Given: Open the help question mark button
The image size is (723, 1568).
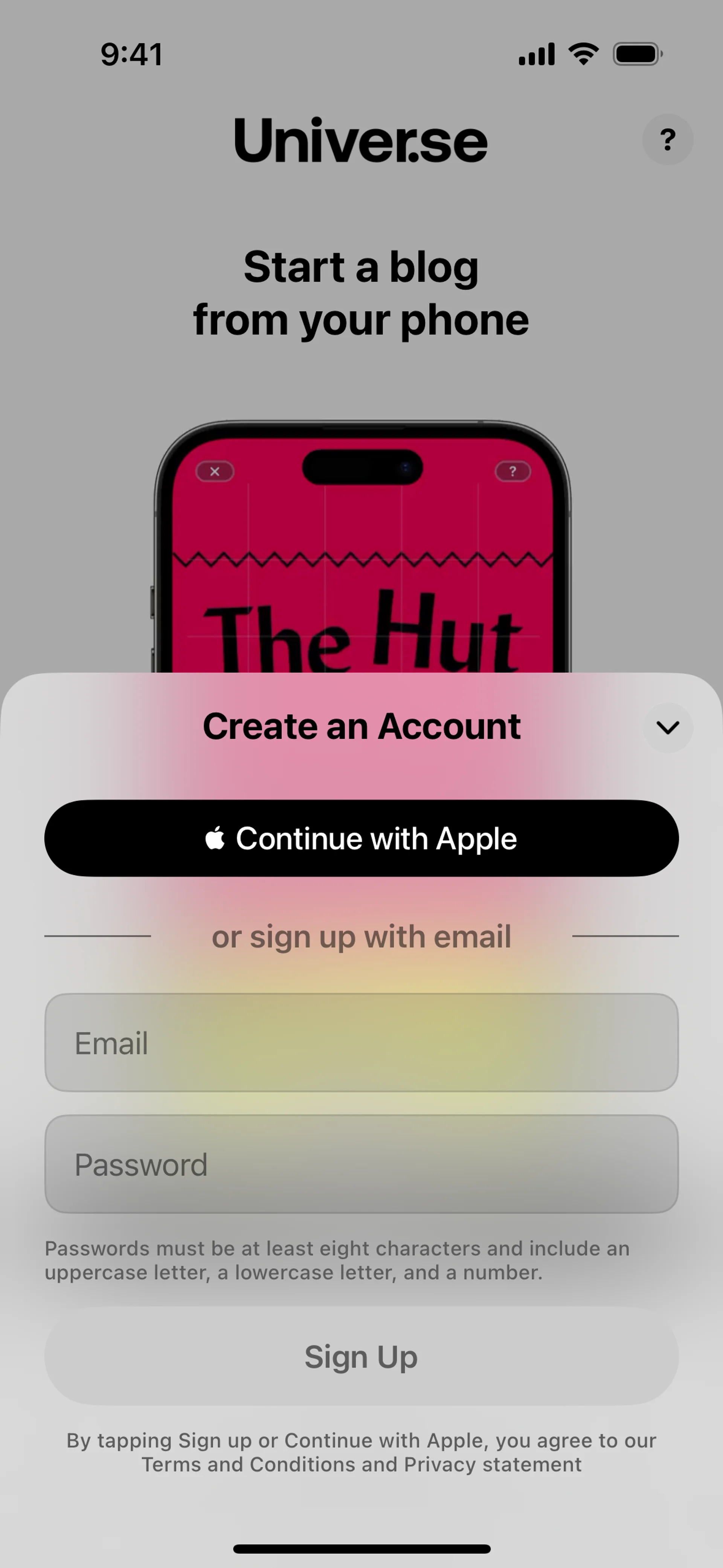Looking at the screenshot, I should (668, 139).
